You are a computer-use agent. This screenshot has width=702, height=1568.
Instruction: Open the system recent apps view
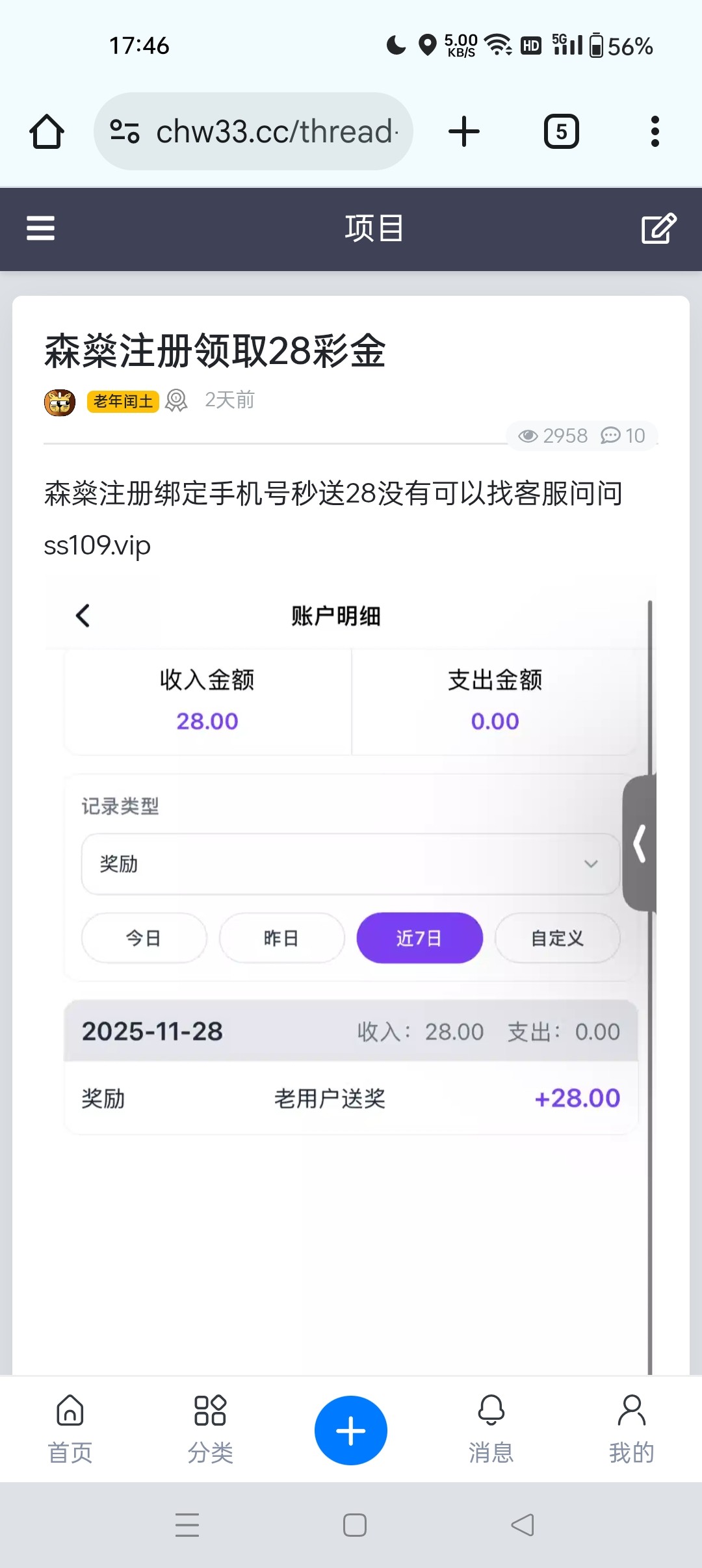click(x=187, y=1524)
